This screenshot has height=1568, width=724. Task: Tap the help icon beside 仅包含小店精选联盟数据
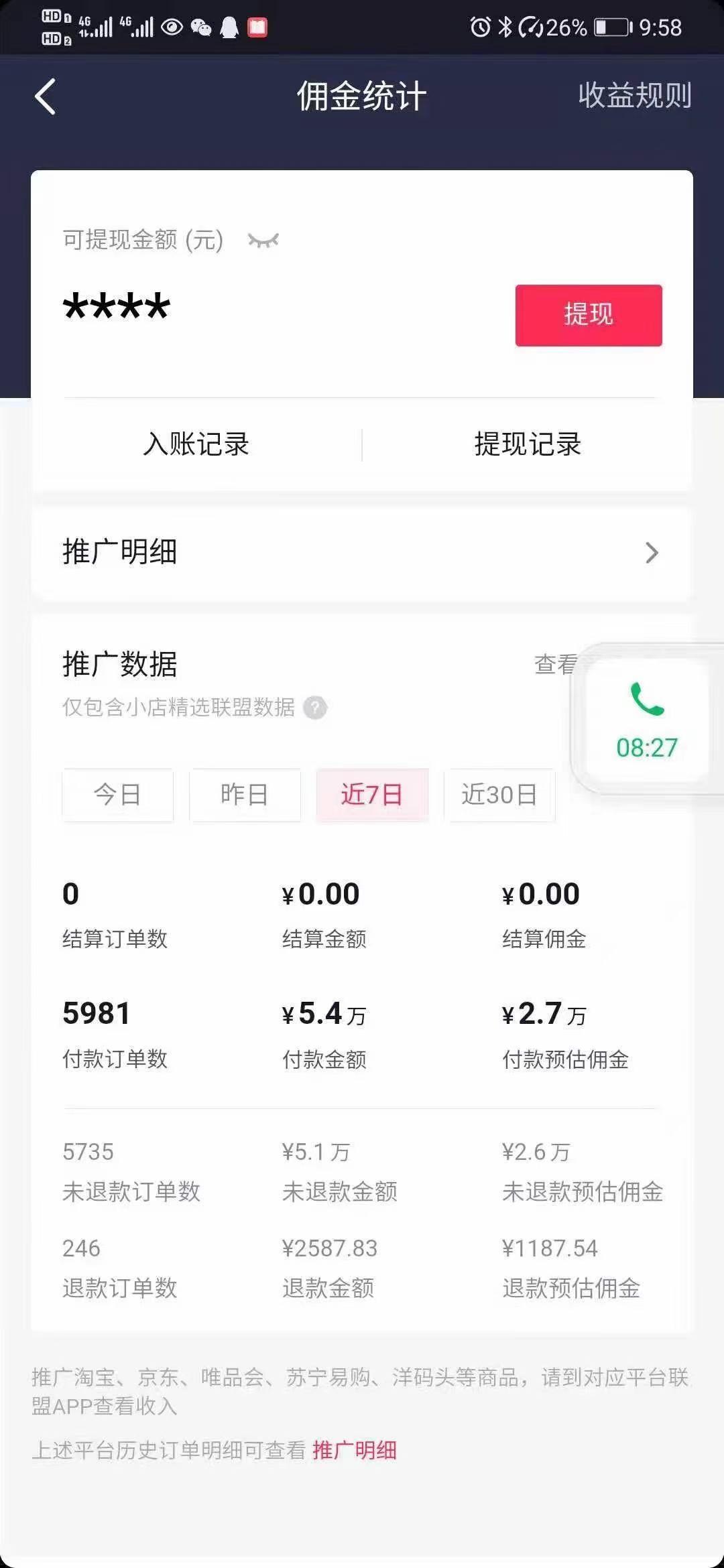[x=314, y=708]
